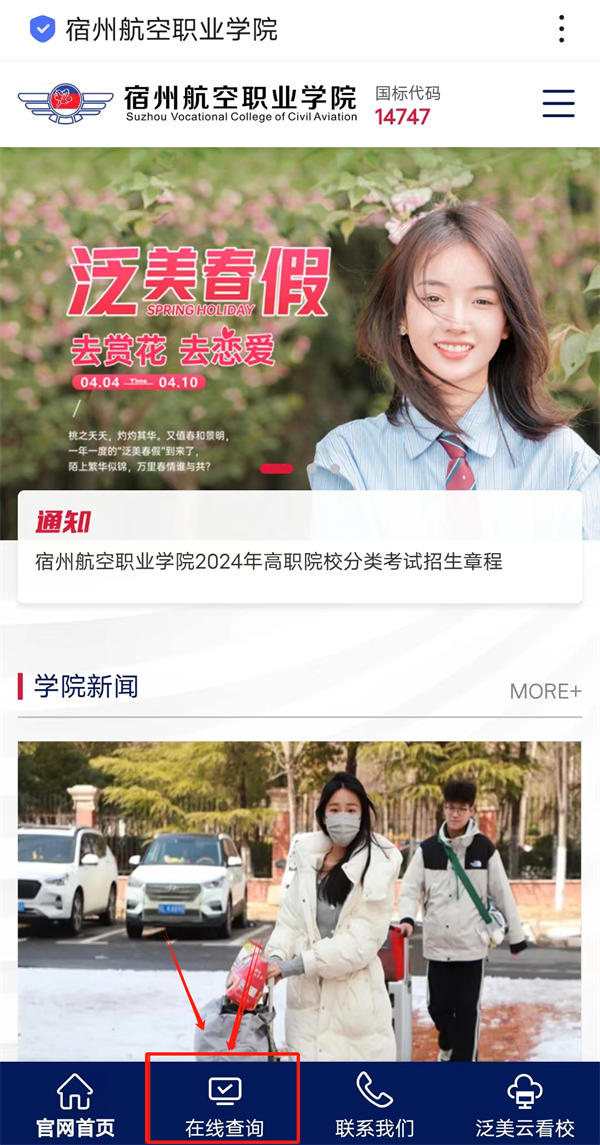
Task: View MORE+ 学院新闻
Action: (545, 691)
